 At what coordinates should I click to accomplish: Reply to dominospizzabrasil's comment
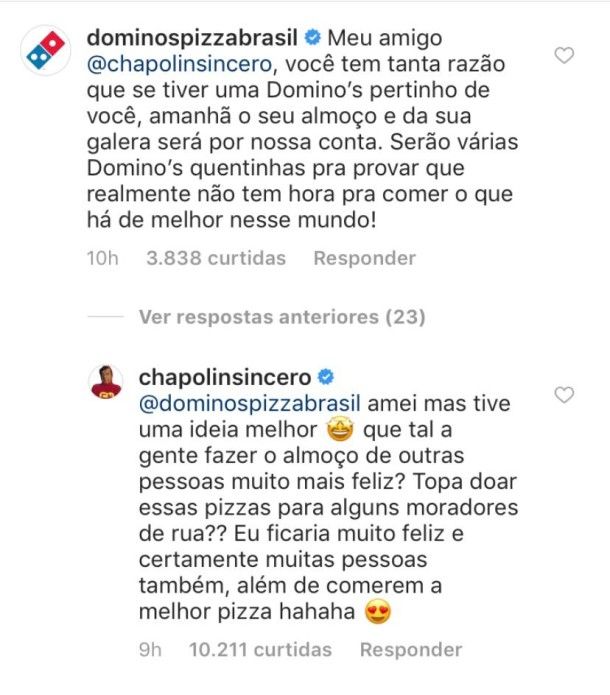coord(365,258)
